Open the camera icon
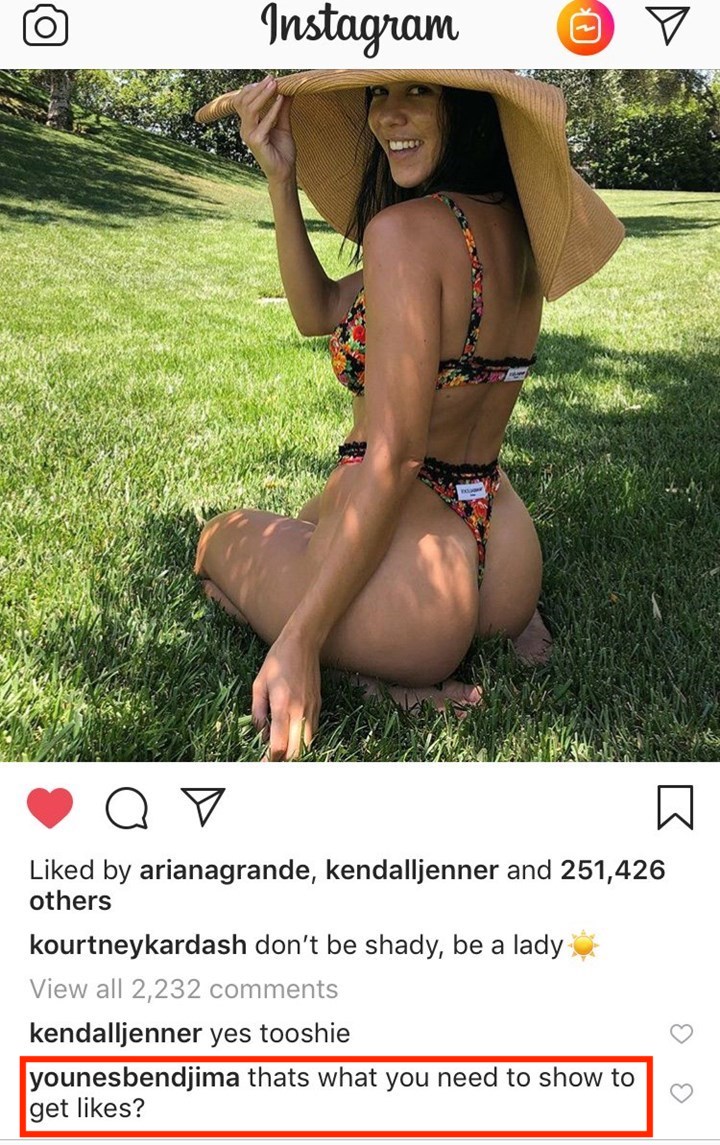This screenshot has width=720, height=1145. [44, 26]
